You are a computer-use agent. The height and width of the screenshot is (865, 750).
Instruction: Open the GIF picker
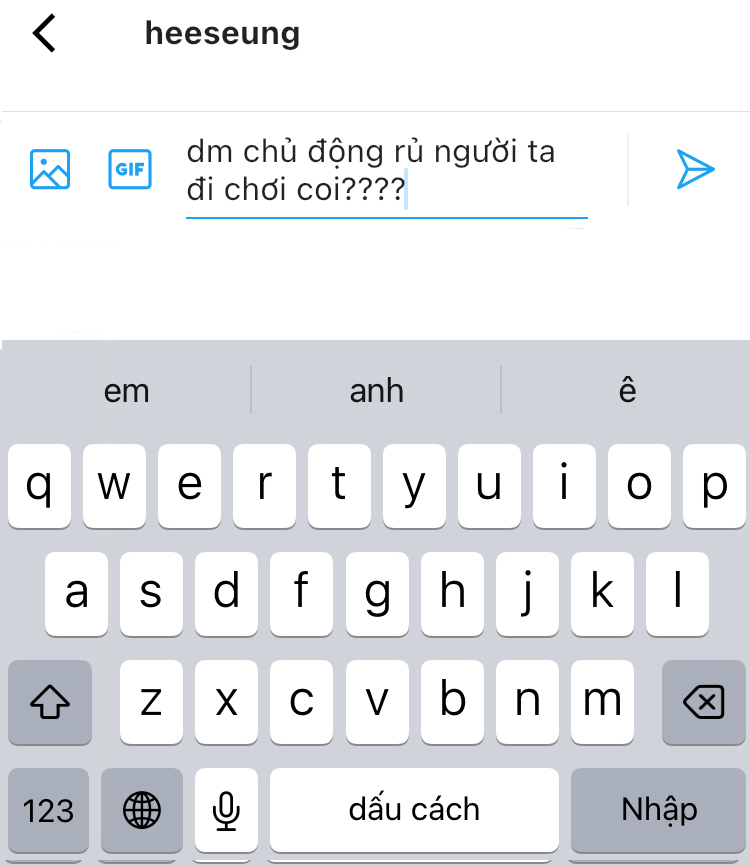click(x=130, y=169)
